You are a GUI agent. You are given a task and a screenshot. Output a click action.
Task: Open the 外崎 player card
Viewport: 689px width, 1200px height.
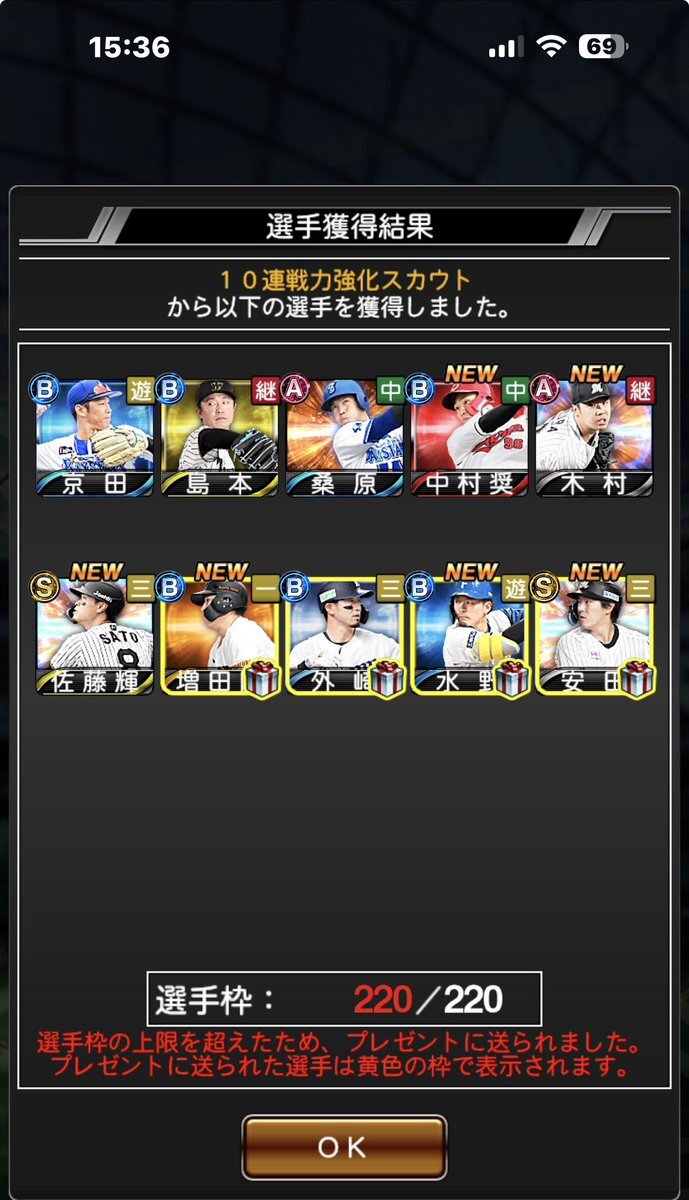pos(345,636)
